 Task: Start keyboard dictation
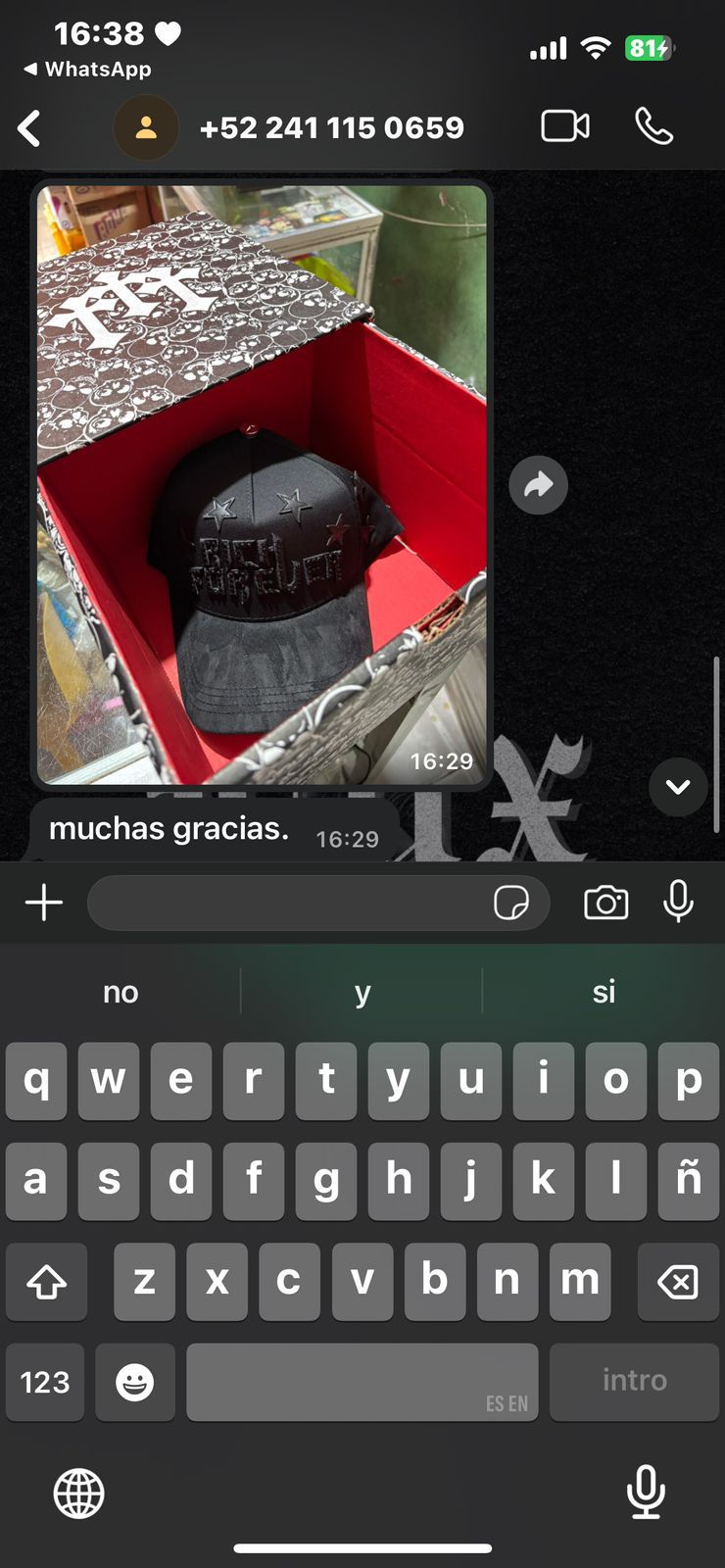pyautogui.click(x=646, y=1492)
